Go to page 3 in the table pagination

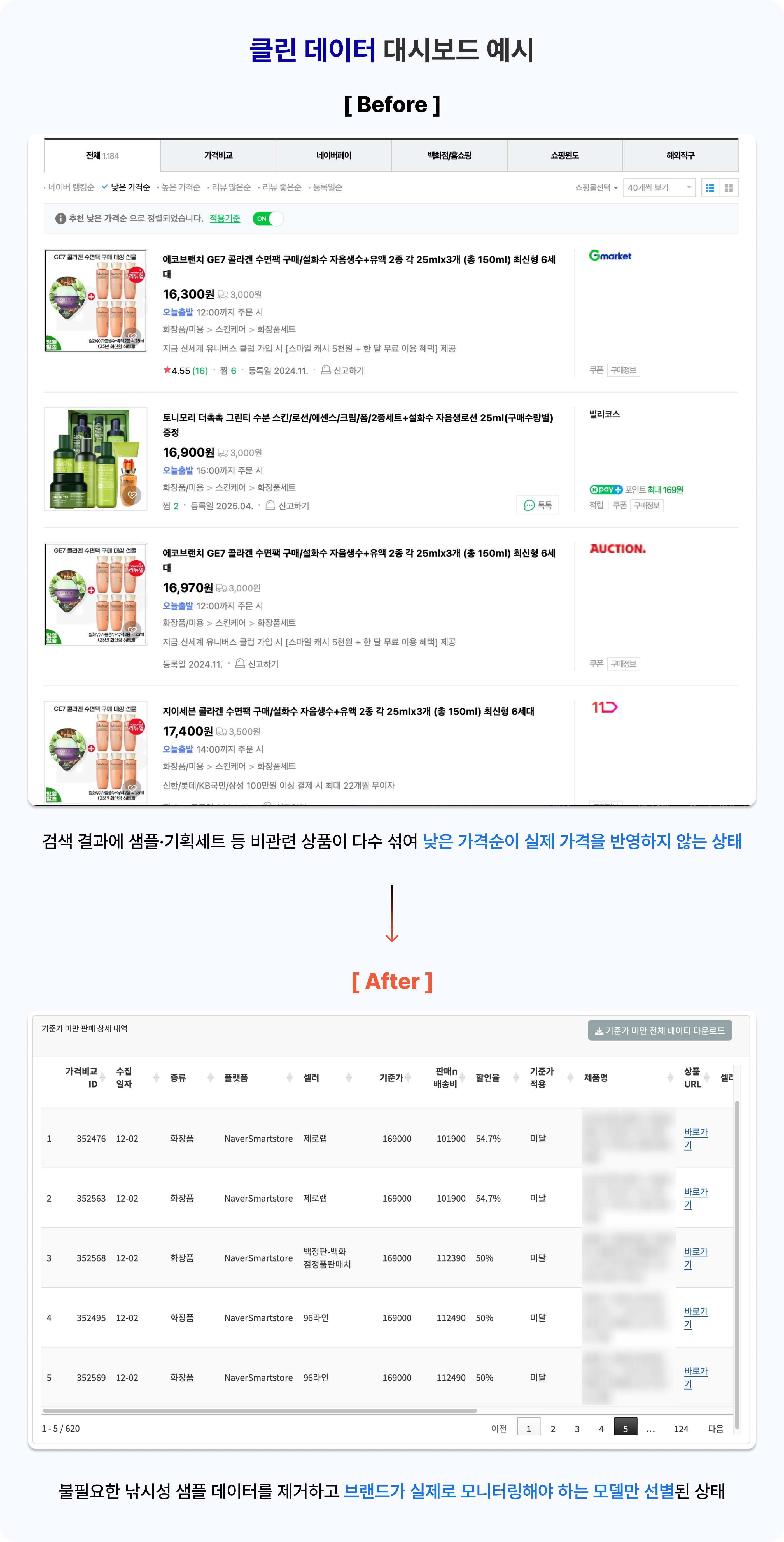pos(576,1428)
